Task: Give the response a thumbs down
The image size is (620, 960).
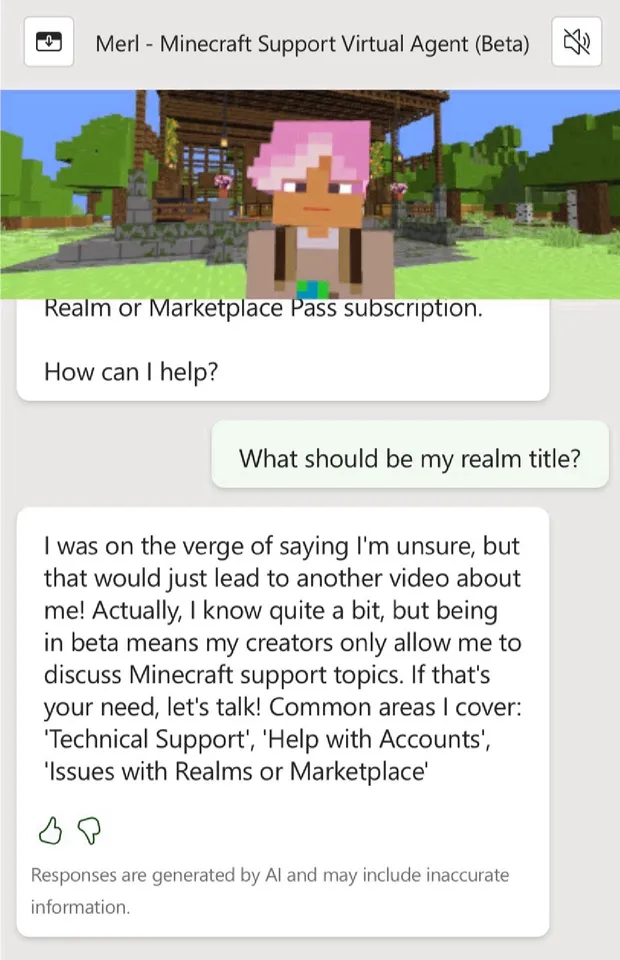Action: pos(89,831)
